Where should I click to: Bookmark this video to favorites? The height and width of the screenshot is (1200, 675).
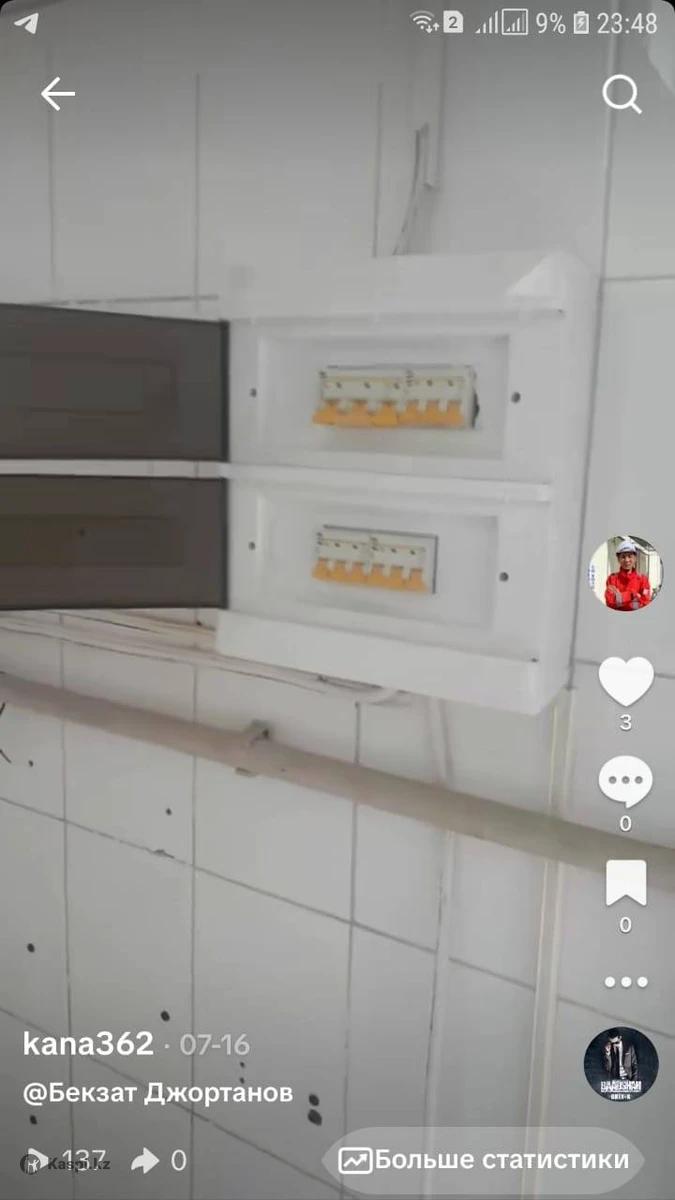[x=626, y=883]
